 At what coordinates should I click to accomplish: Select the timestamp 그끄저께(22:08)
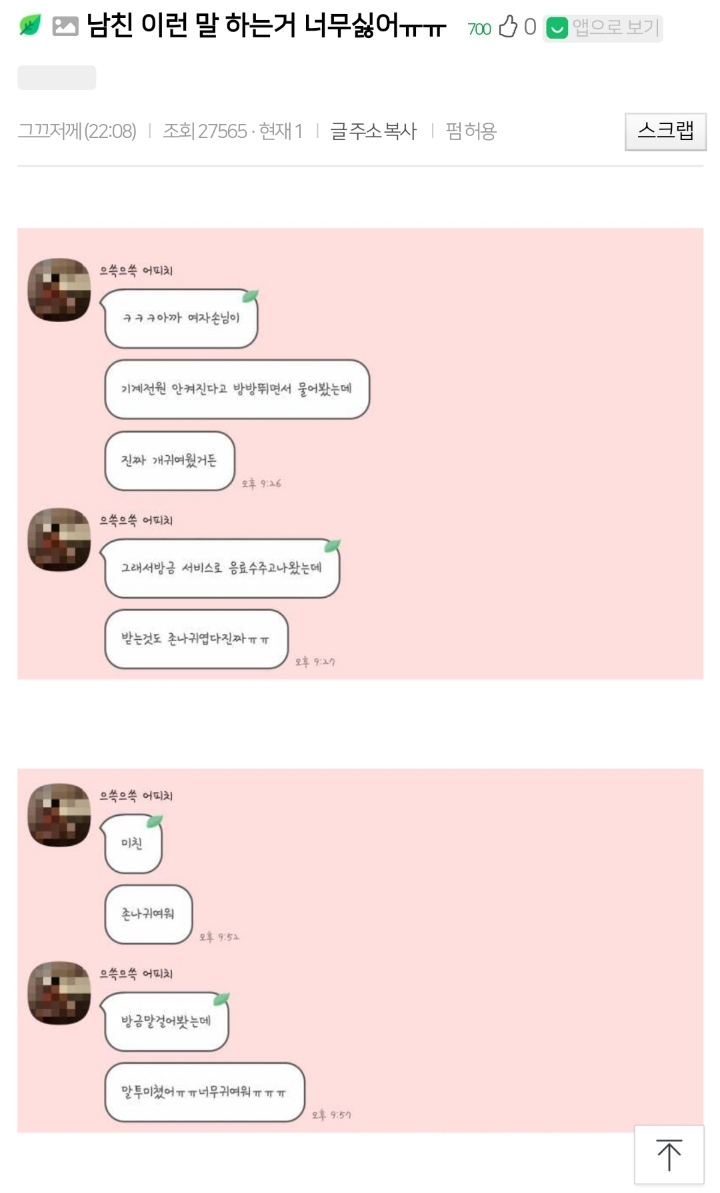(70, 130)
